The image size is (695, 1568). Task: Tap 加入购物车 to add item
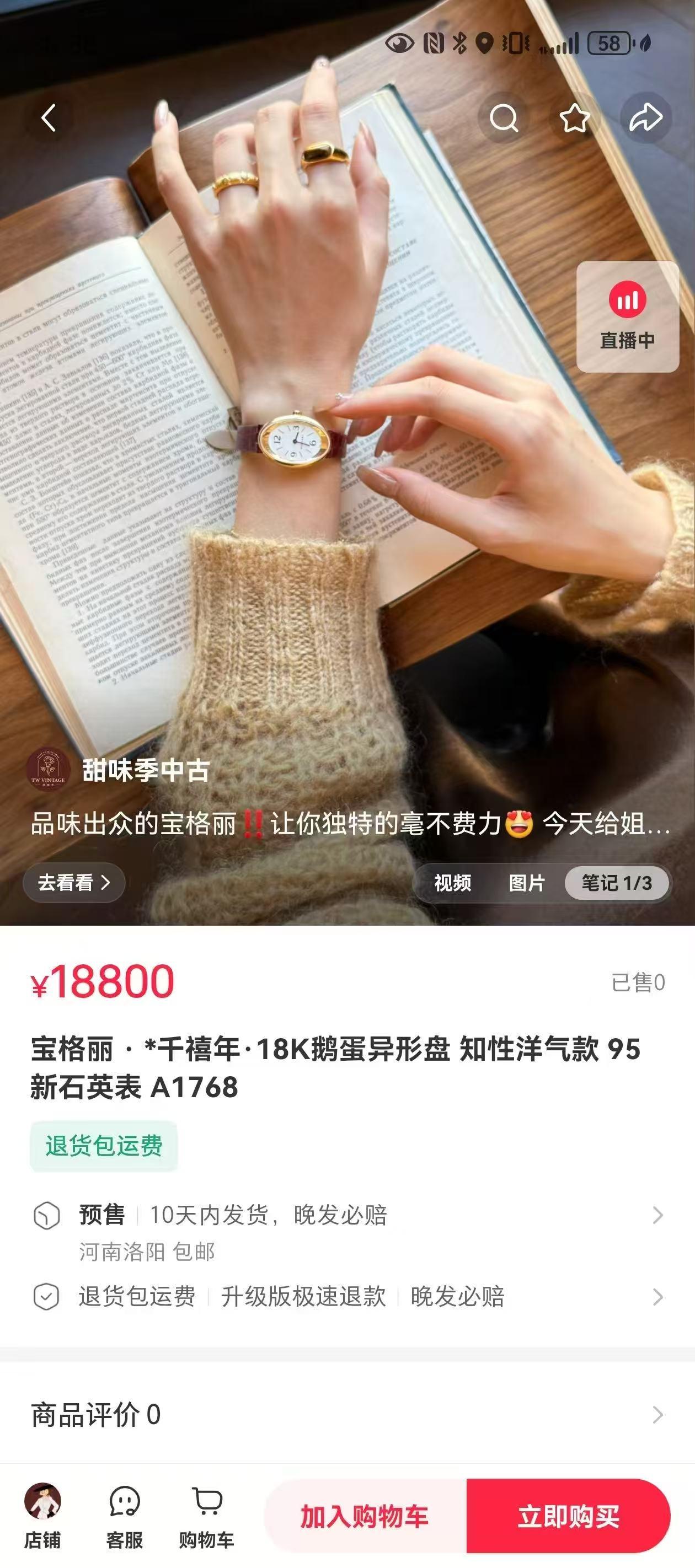coord(364,1516)
